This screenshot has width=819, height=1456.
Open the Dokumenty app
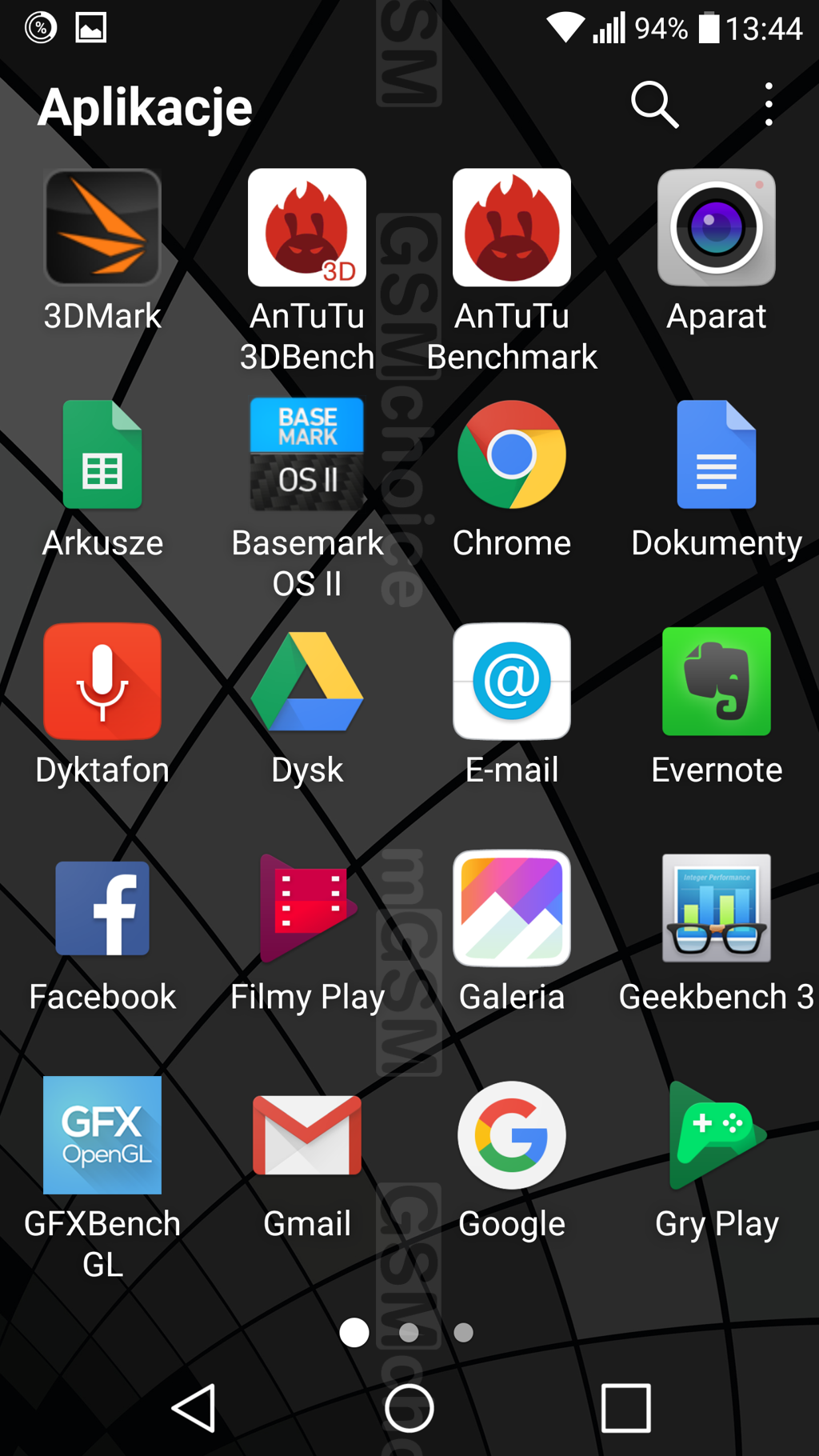717,454
